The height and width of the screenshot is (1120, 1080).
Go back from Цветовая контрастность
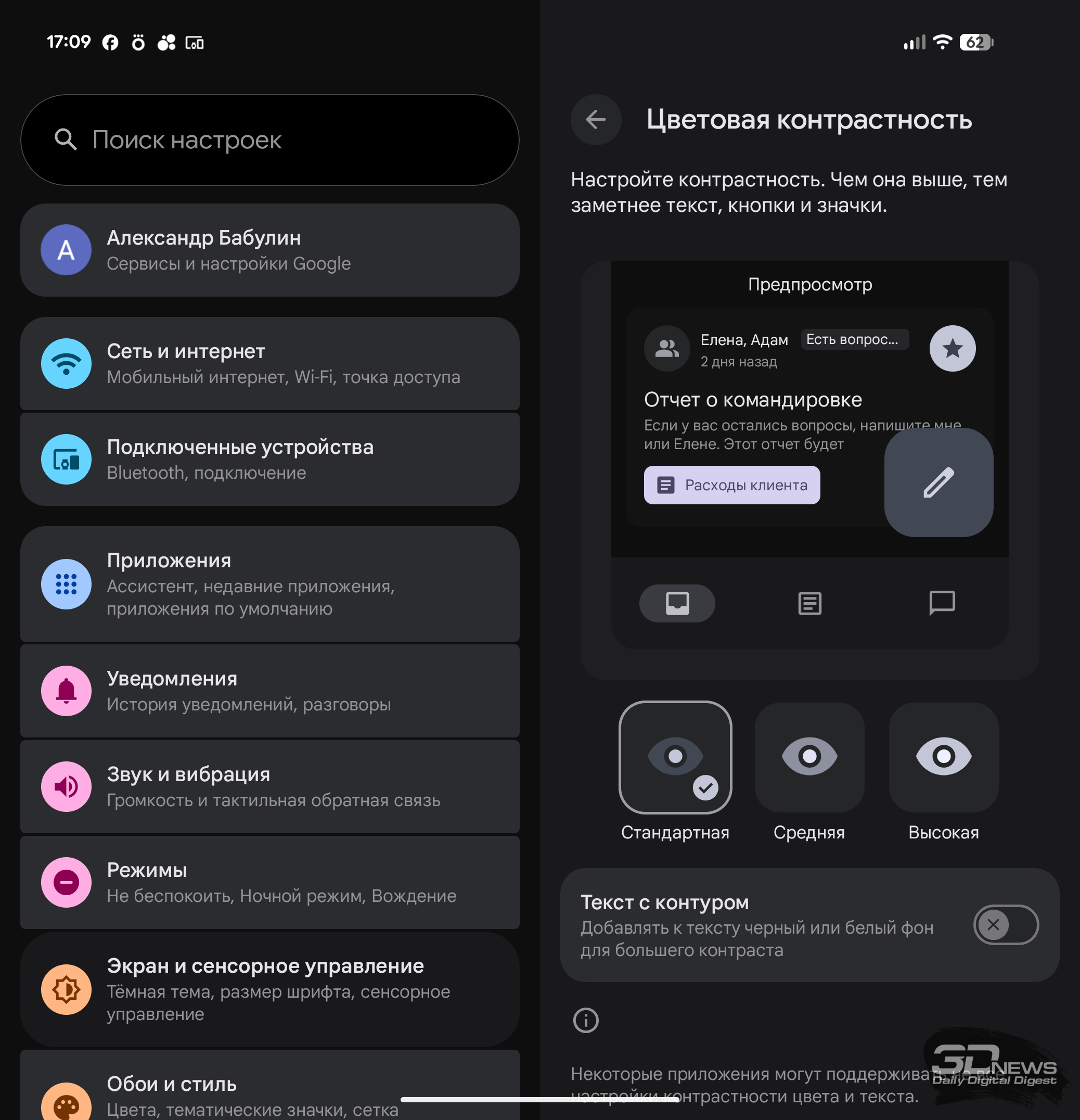pos(596,119)
